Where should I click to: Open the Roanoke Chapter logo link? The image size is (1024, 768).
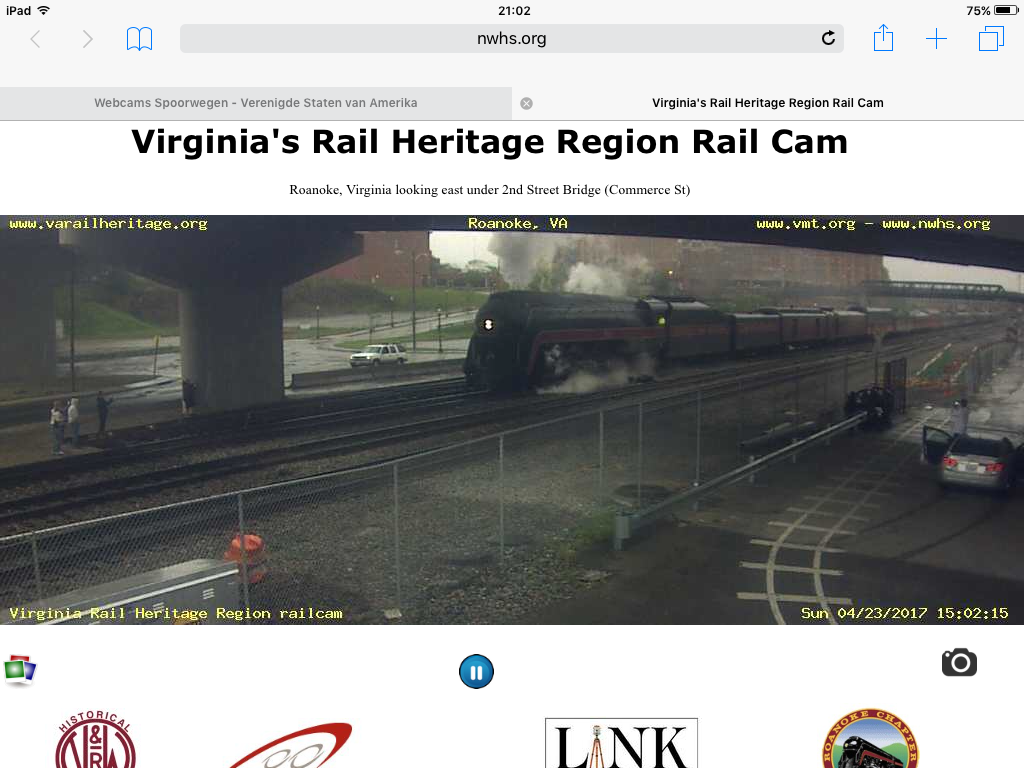click(x=870, y=742)
